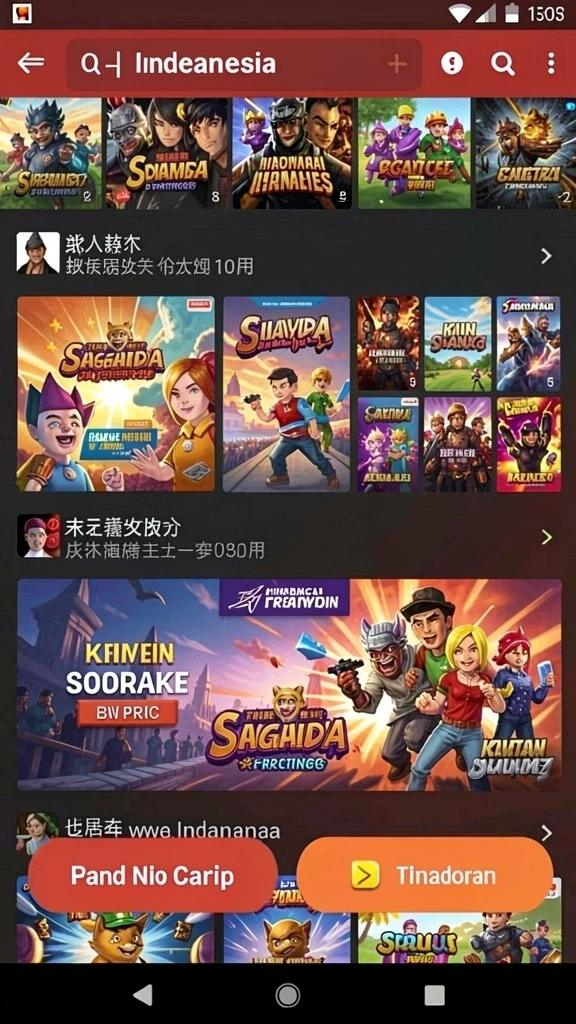Tap the system home button
The height and width of the screenshot is (1024, 576).
pyautogui.click(x=287, y=995)
